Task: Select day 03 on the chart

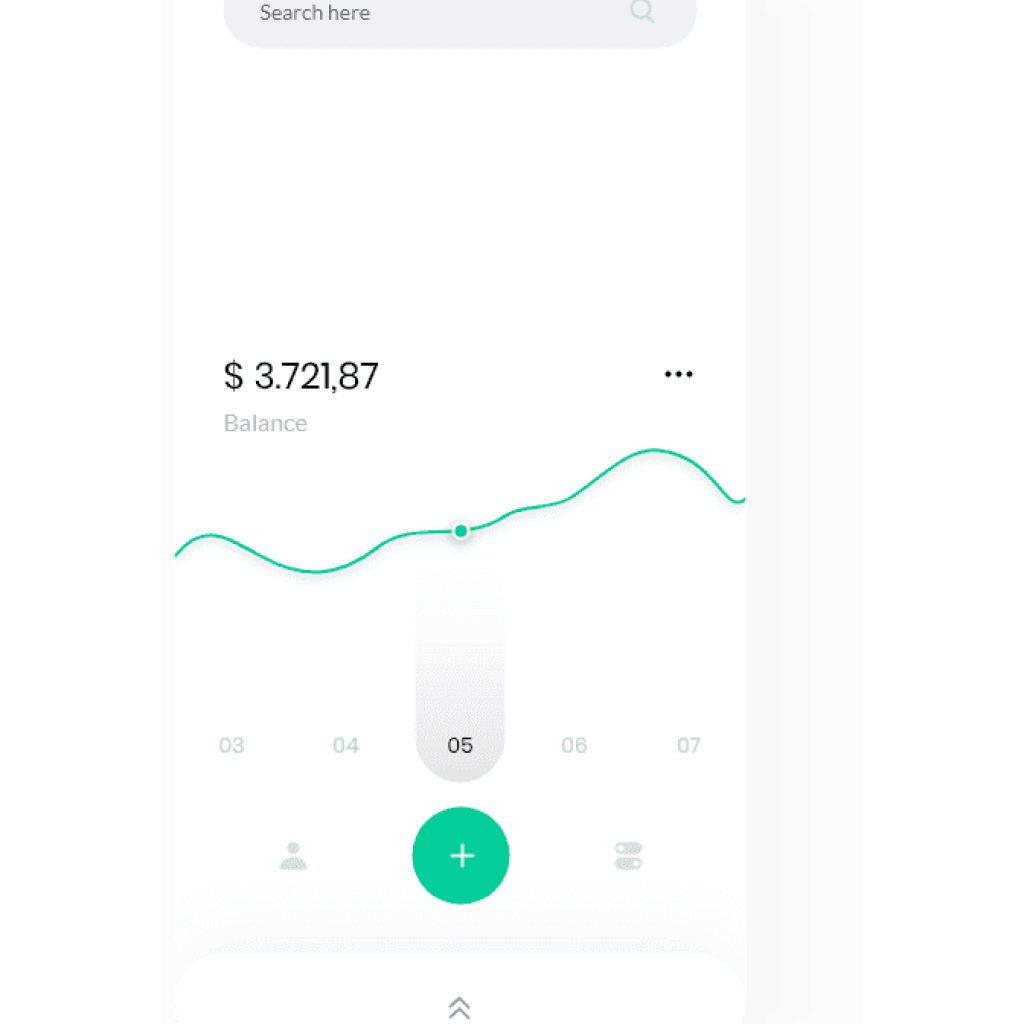Action: [231, 745]
